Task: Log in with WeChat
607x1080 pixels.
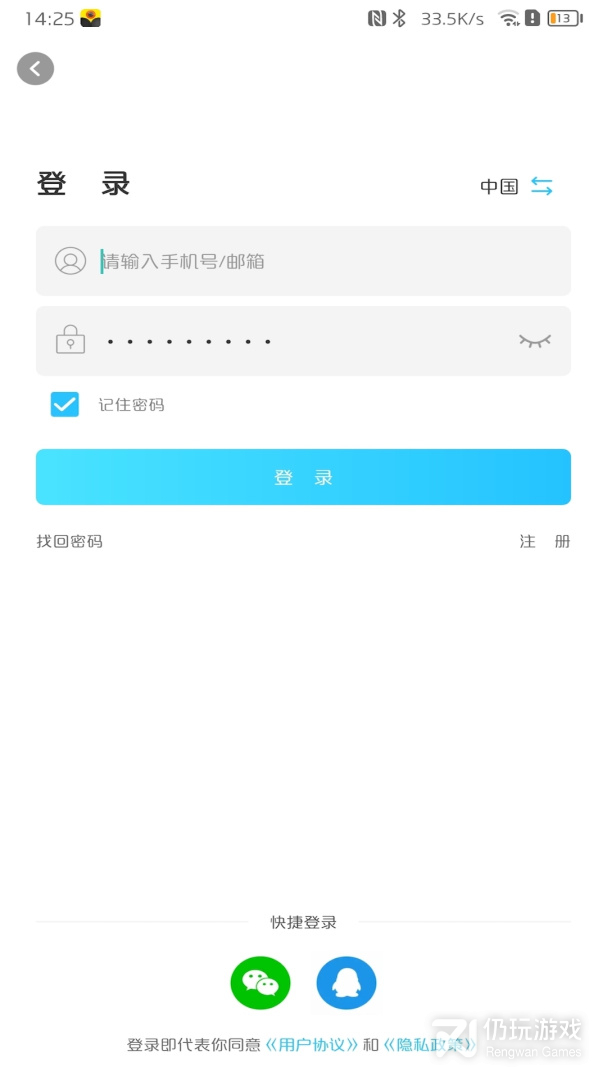Action: click(260, 983)
